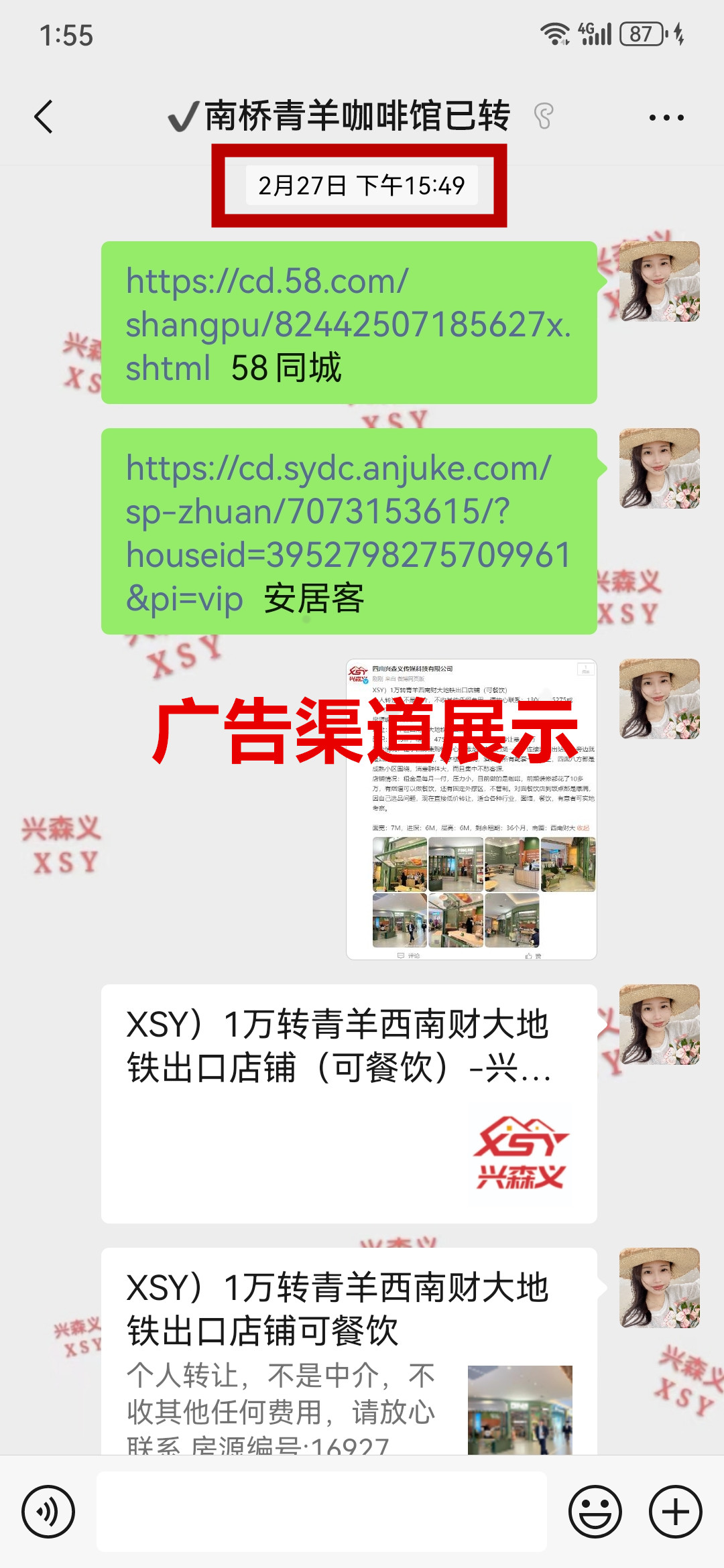Go back from the chat
The image size is (724, 1568).
[x=44, y=117]
